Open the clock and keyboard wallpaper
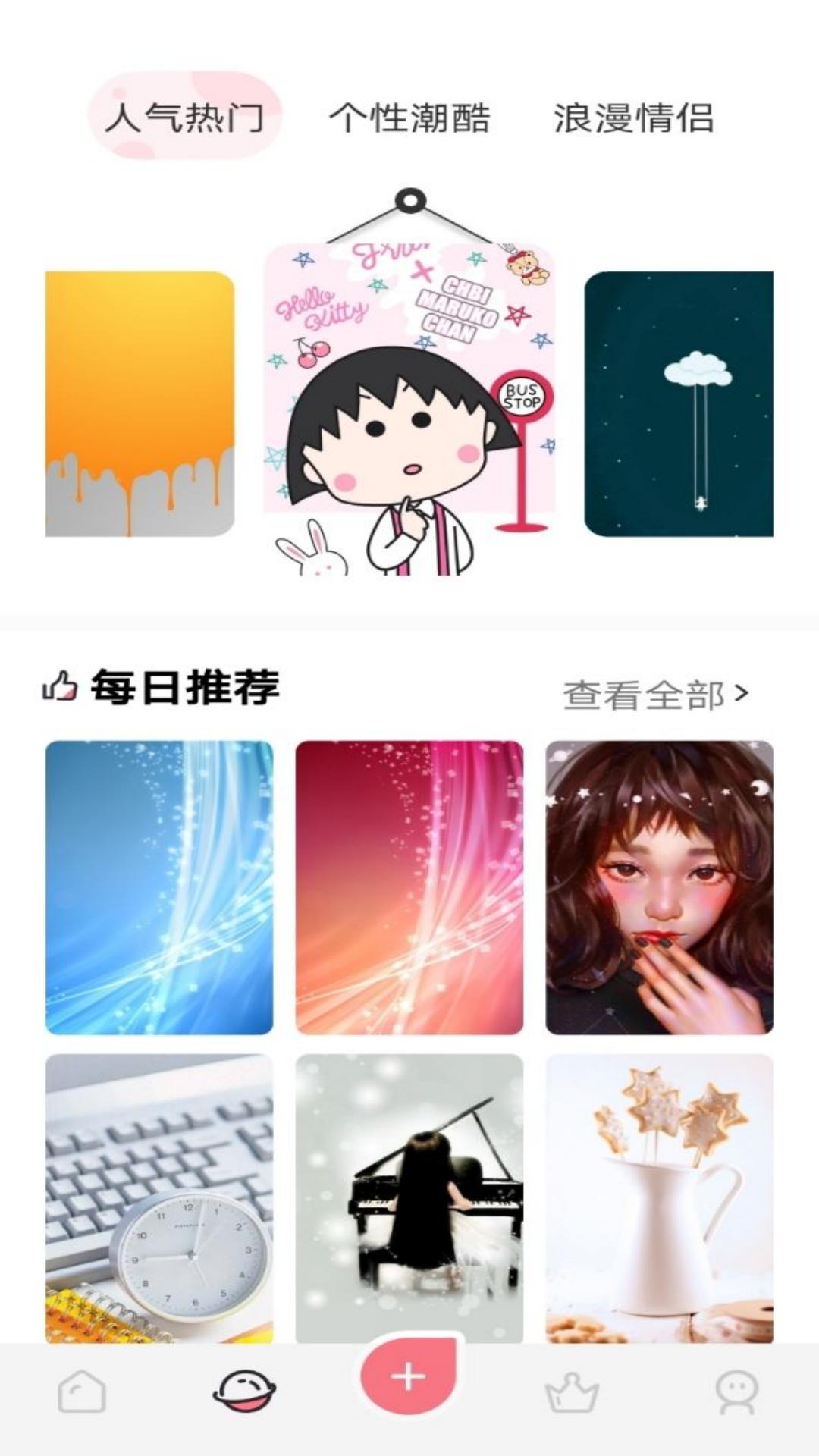The image size is (819, 1456). click(x=161, y=1191)
